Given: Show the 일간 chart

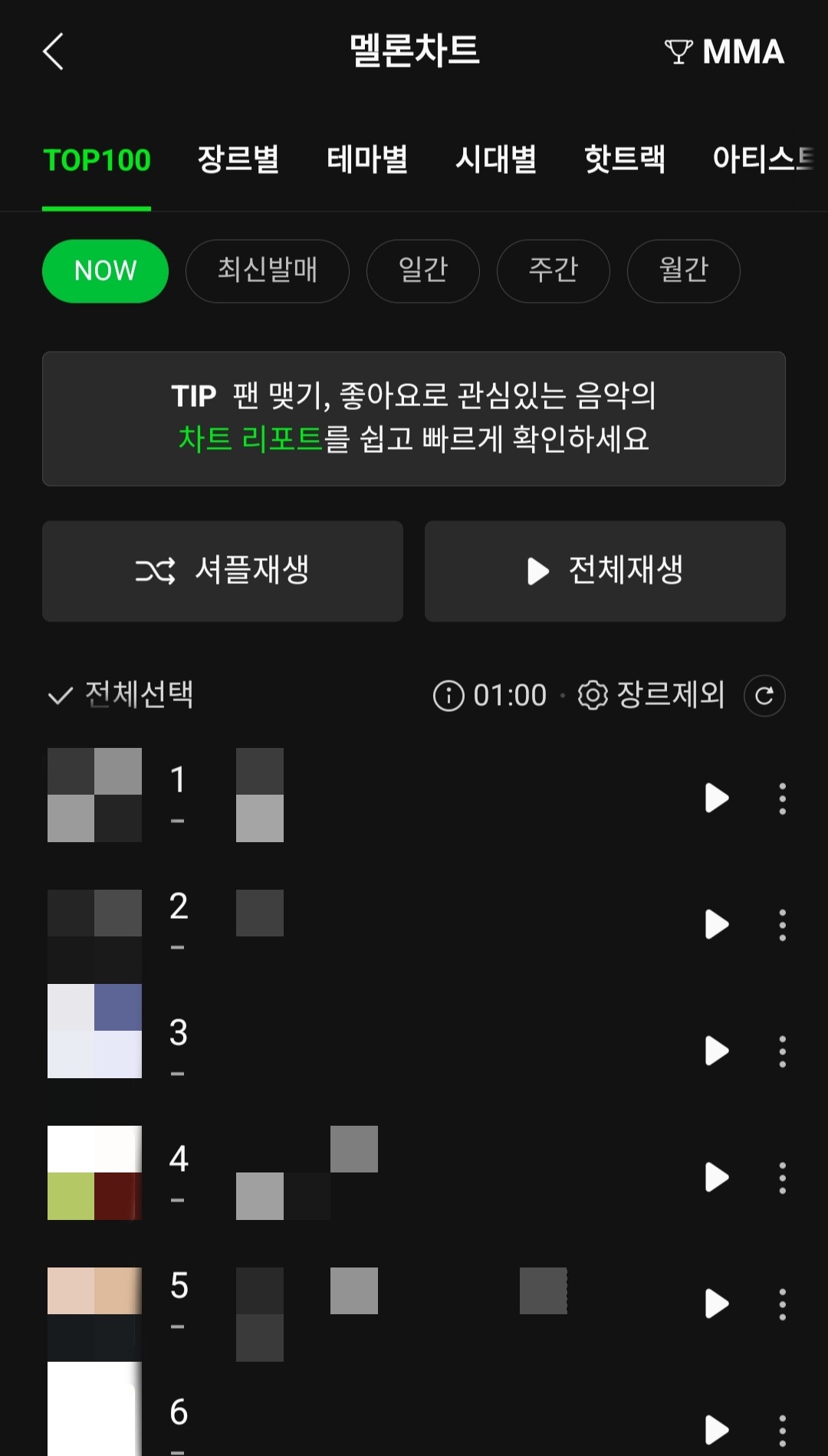Looking at the screenshot, I should click(x=422, y=271).
